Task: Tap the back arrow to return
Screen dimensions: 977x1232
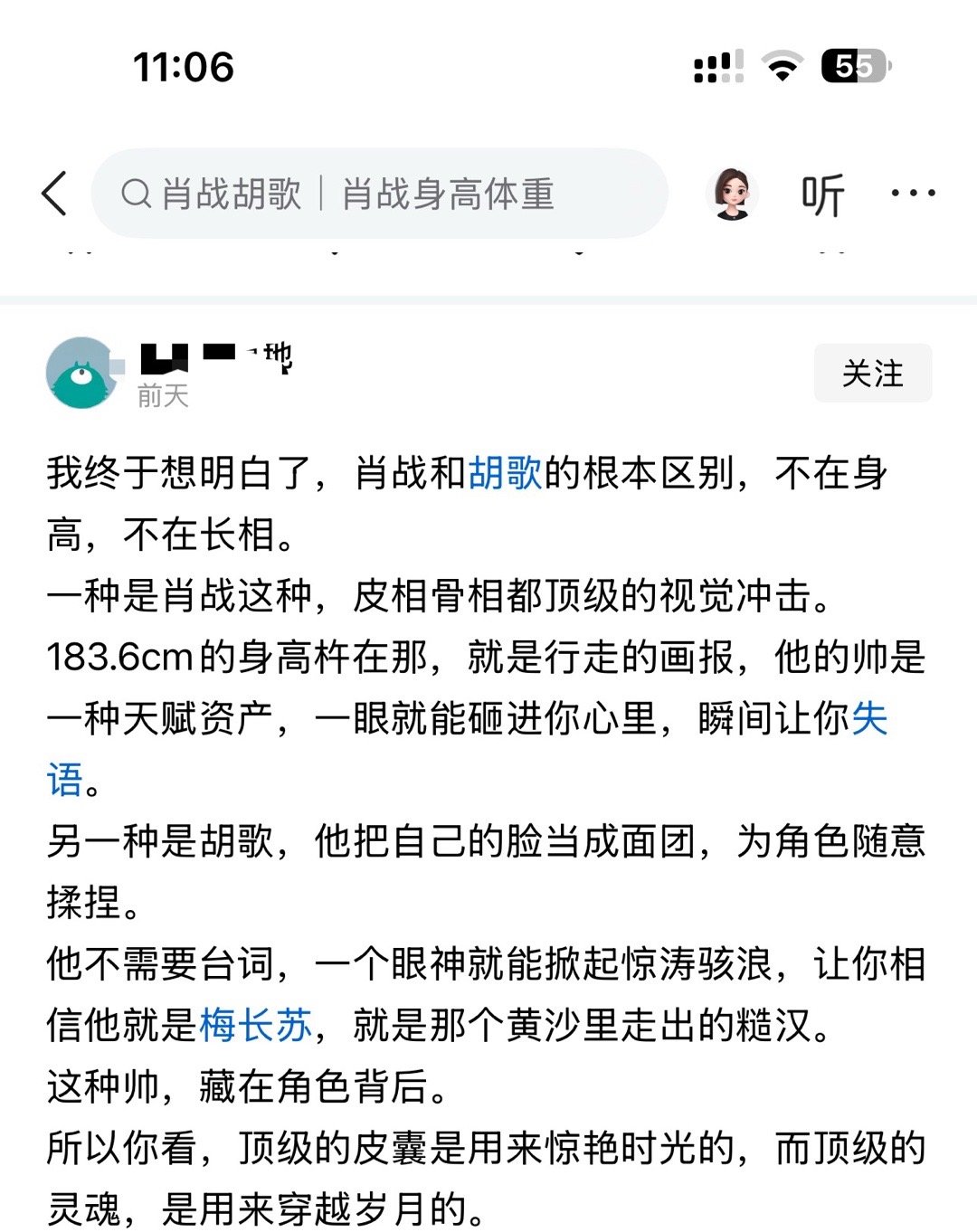Action: point(54,193)
